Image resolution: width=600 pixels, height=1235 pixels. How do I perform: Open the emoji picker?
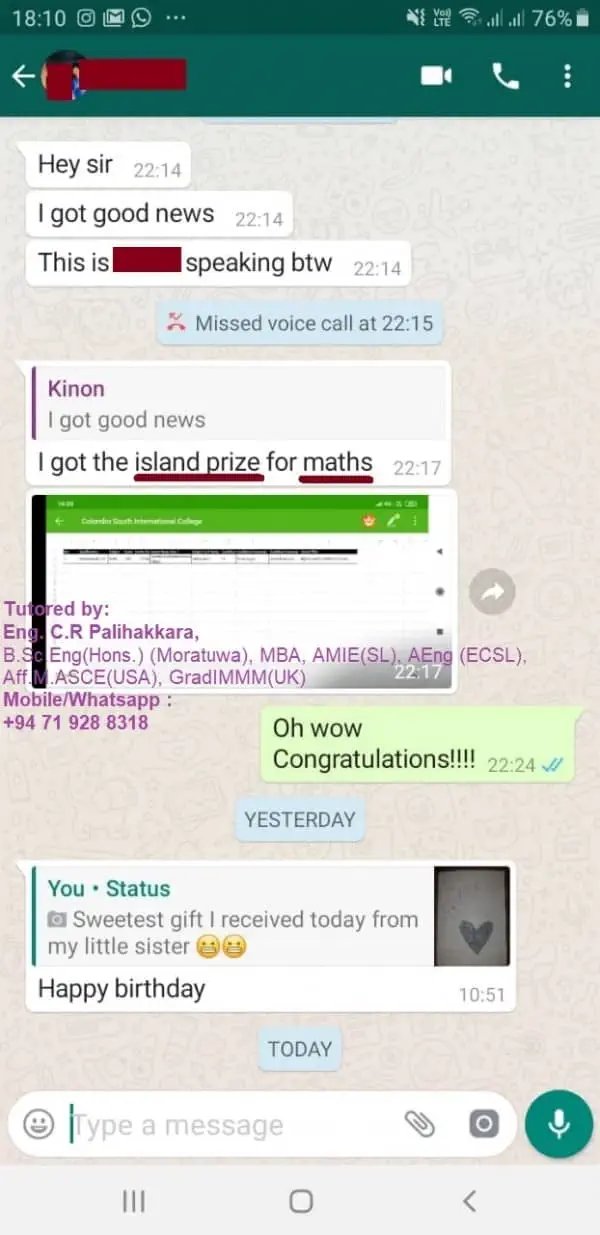point(38,1124)
